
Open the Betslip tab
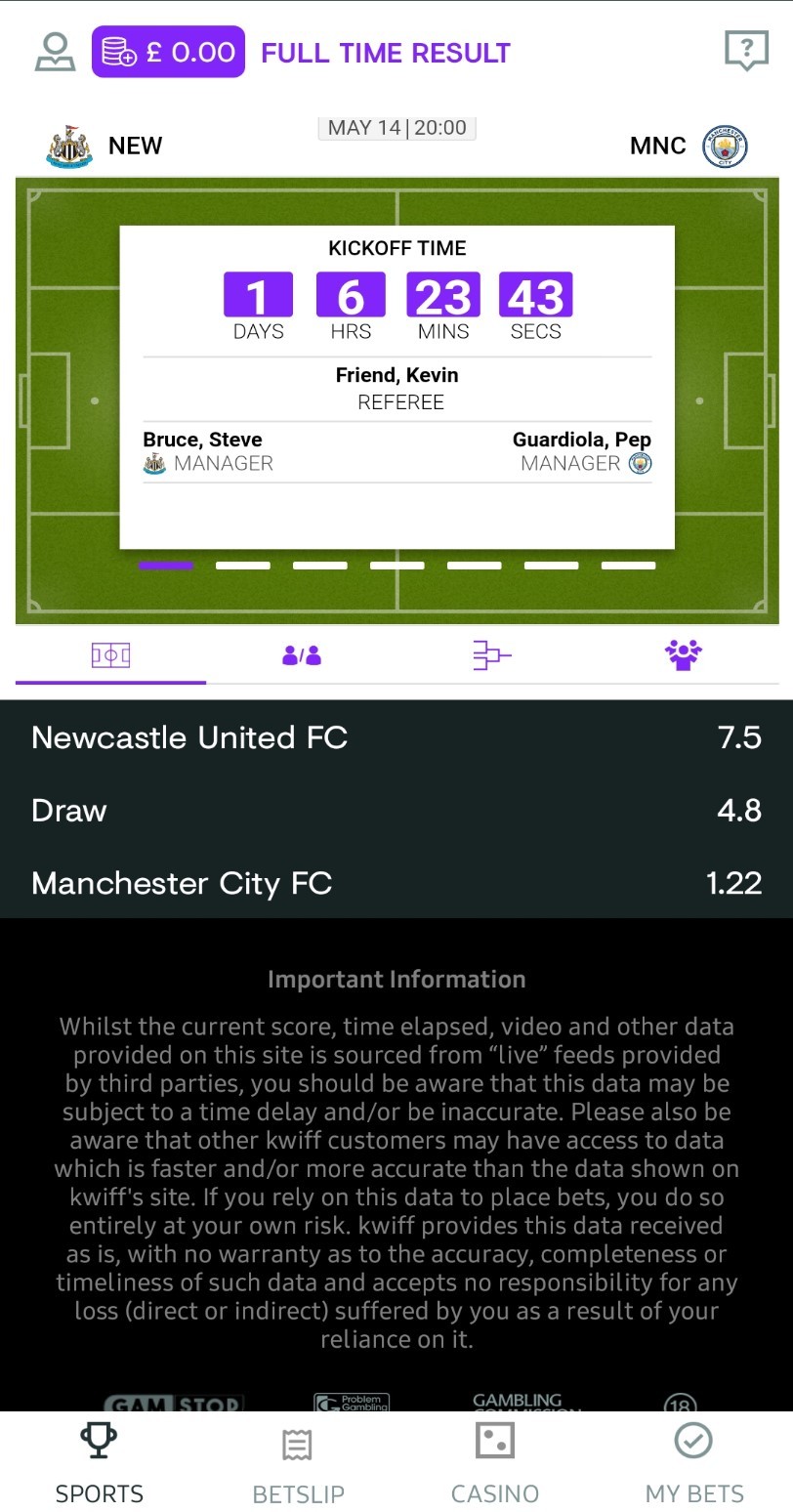coord(298,1463)
